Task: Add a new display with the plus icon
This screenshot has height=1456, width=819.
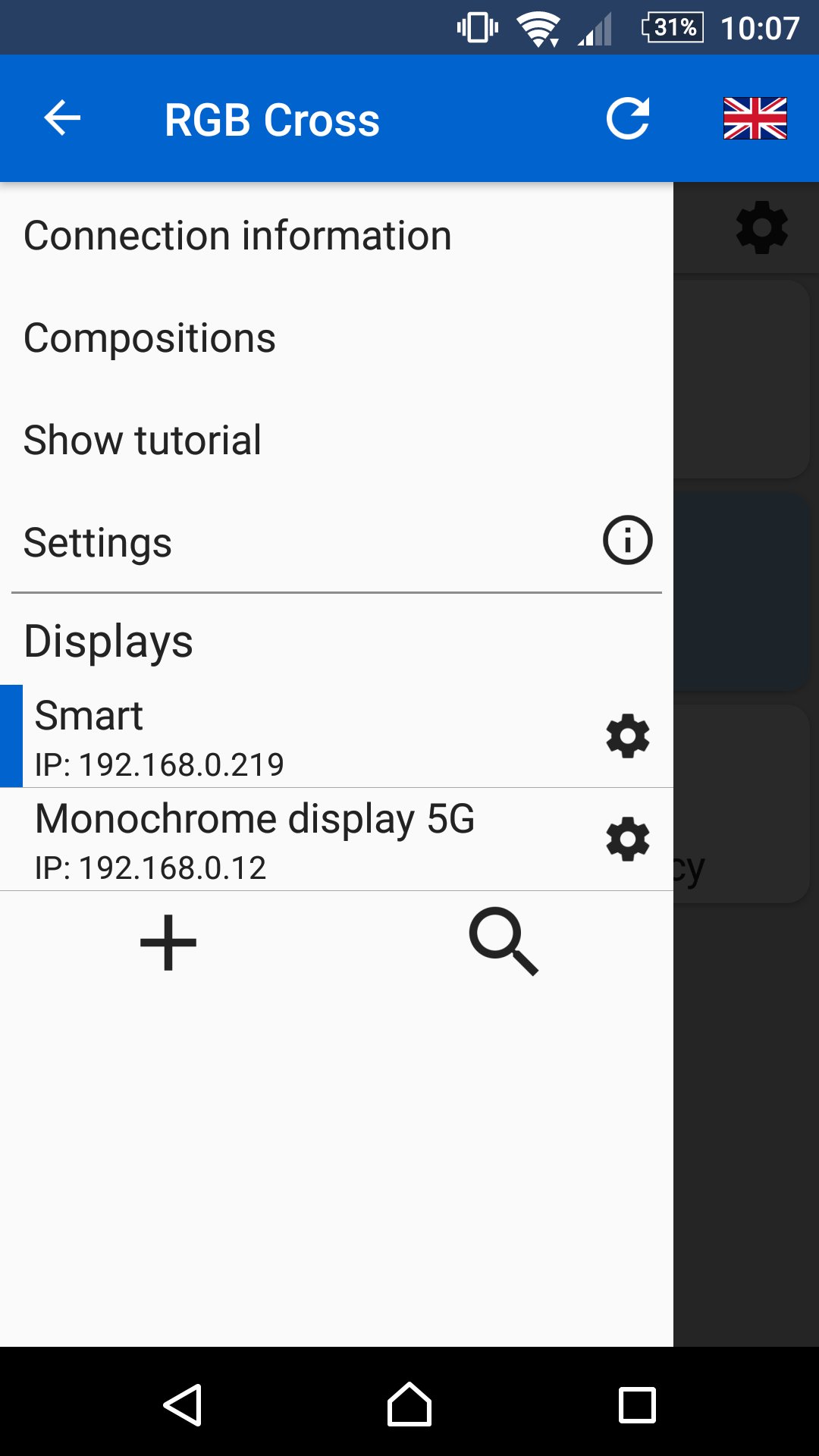Action: pos(168,943)
